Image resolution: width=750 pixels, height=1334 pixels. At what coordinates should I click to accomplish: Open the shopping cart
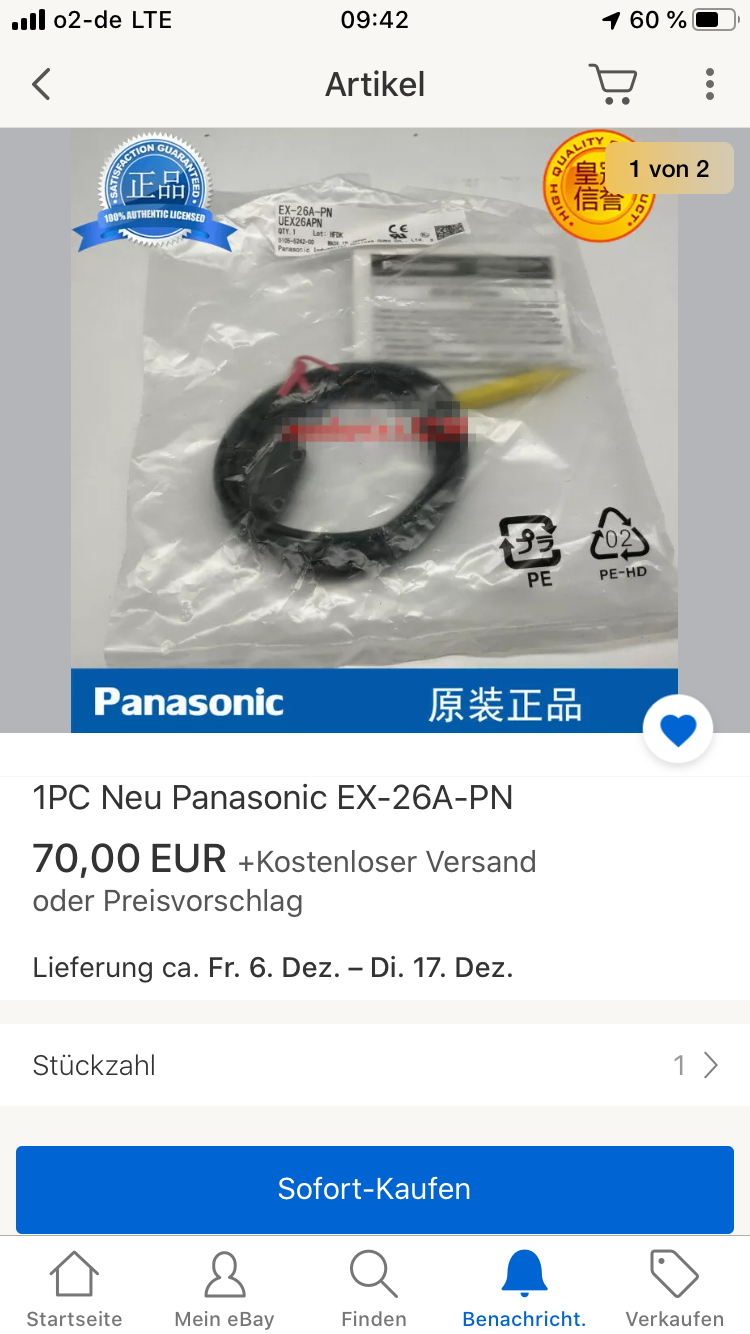coord(612,84)
